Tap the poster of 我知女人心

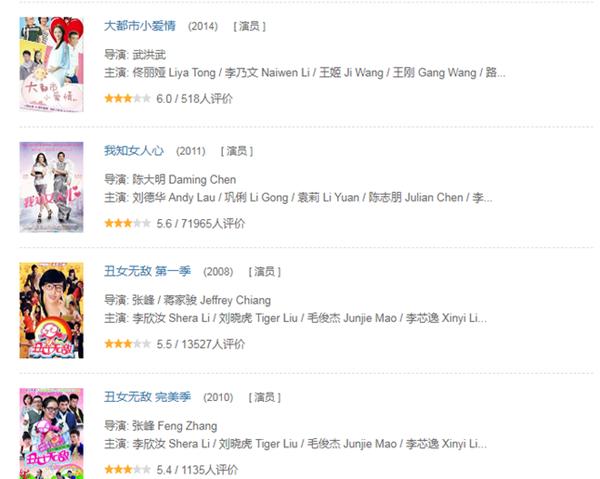(51, 187)
